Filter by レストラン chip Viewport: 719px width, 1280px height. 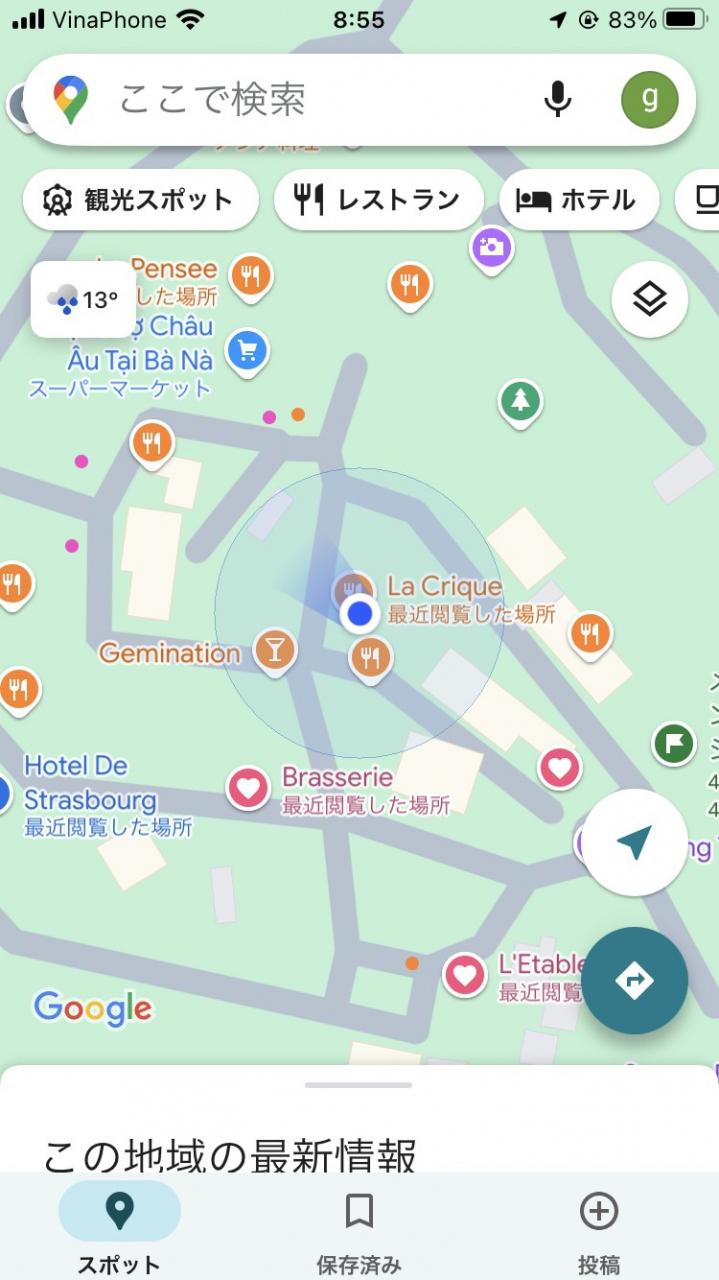[x=378, y=200]
